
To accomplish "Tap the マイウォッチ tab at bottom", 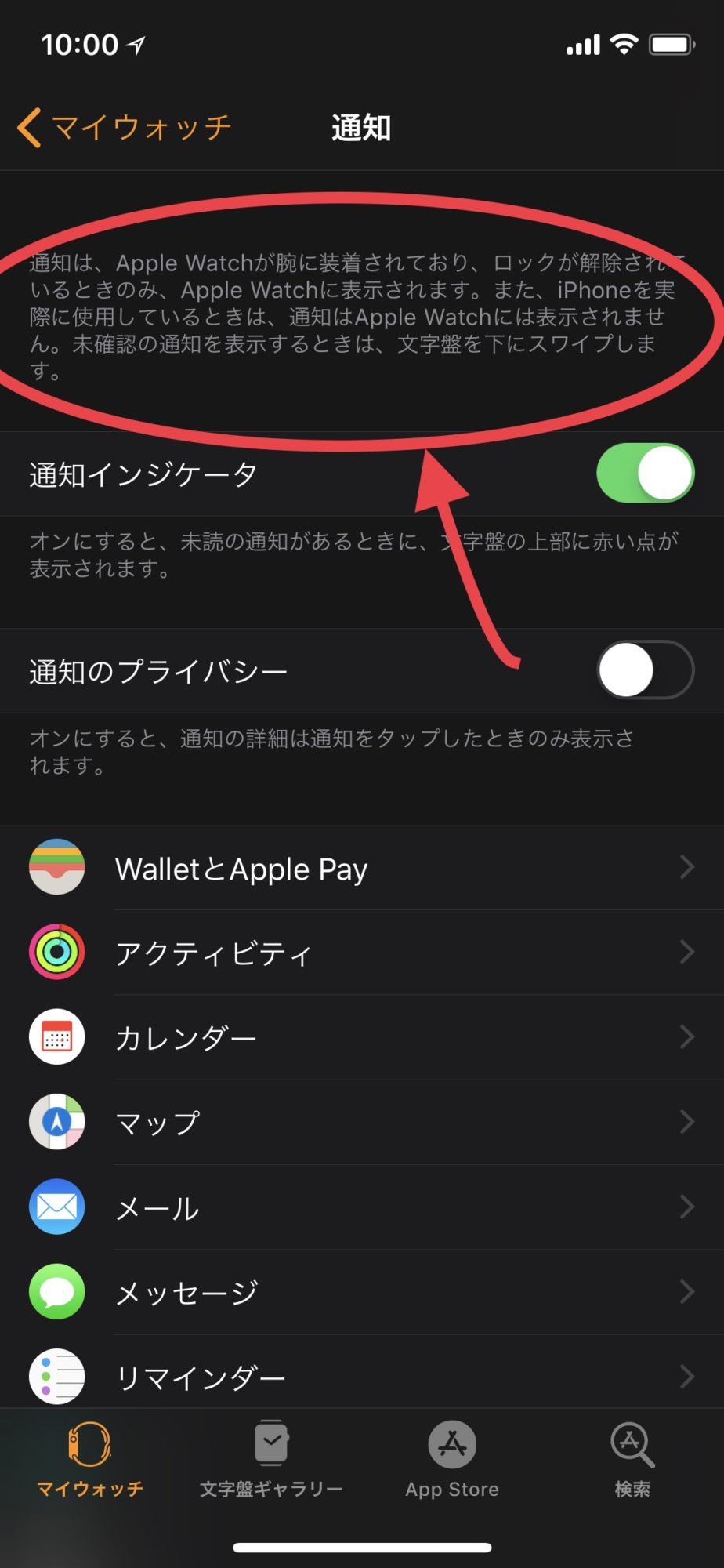I will click(90, 1460).
